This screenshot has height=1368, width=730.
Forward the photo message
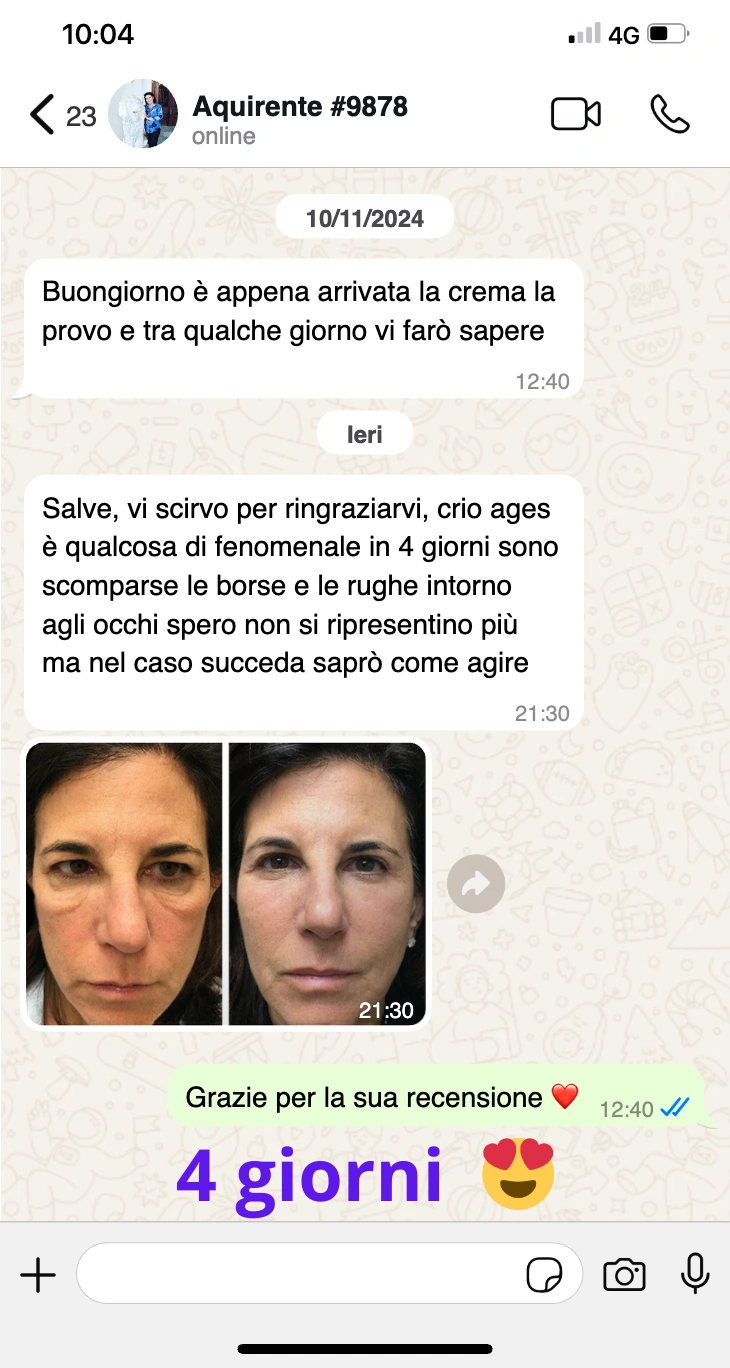tap(476, 883)
